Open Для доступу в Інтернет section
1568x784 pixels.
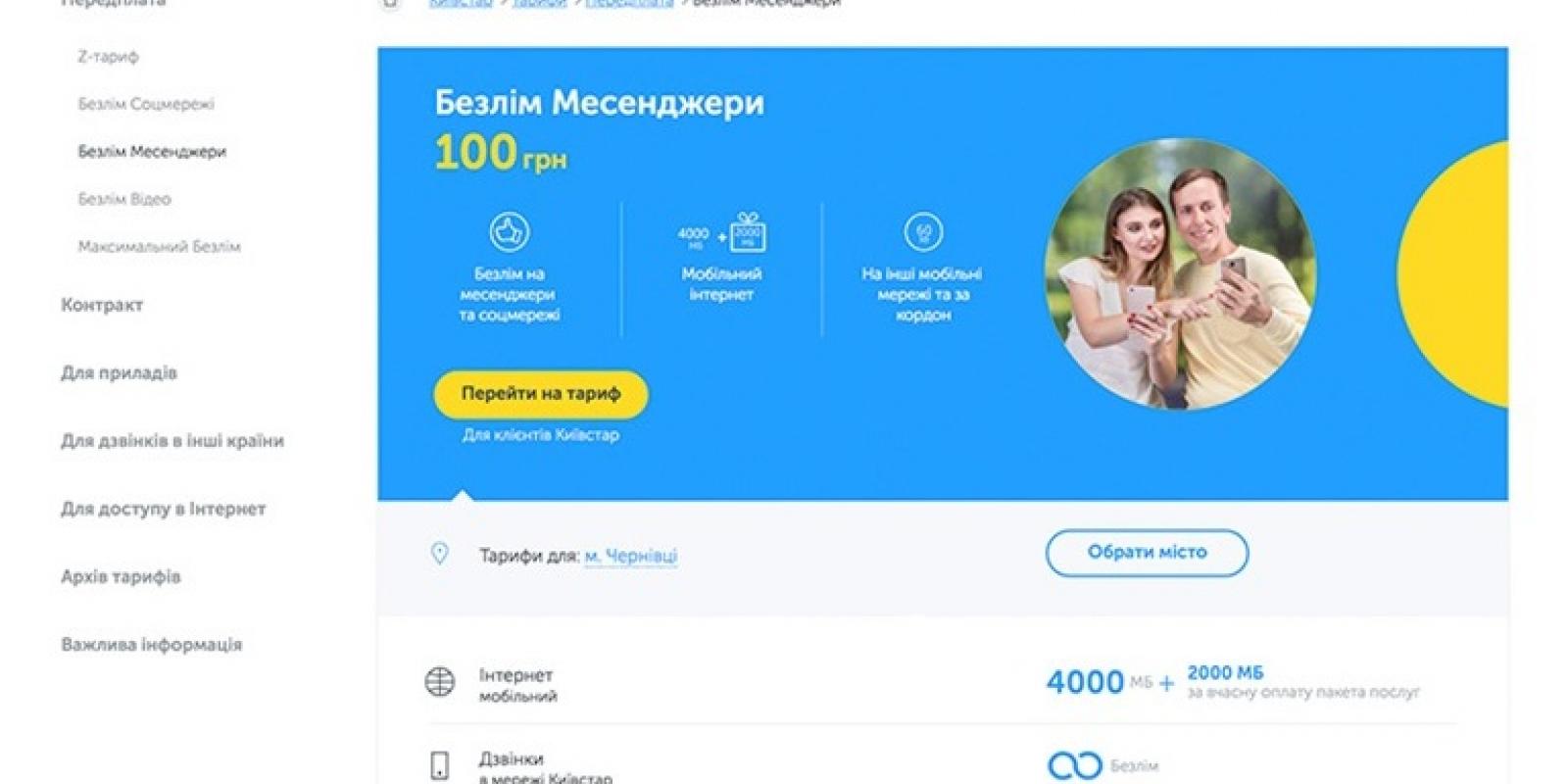tap(163, 509)
